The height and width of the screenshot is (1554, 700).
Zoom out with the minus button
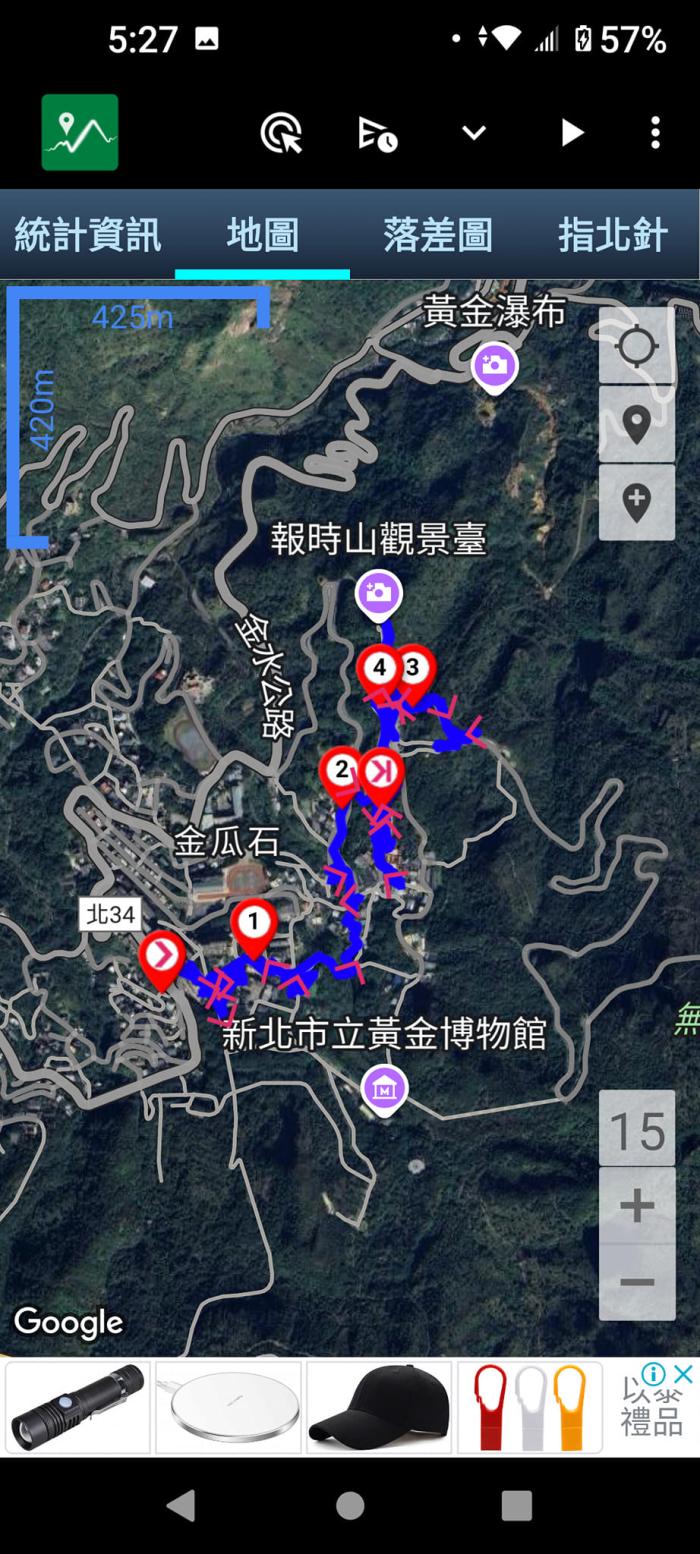point(637,1282)
